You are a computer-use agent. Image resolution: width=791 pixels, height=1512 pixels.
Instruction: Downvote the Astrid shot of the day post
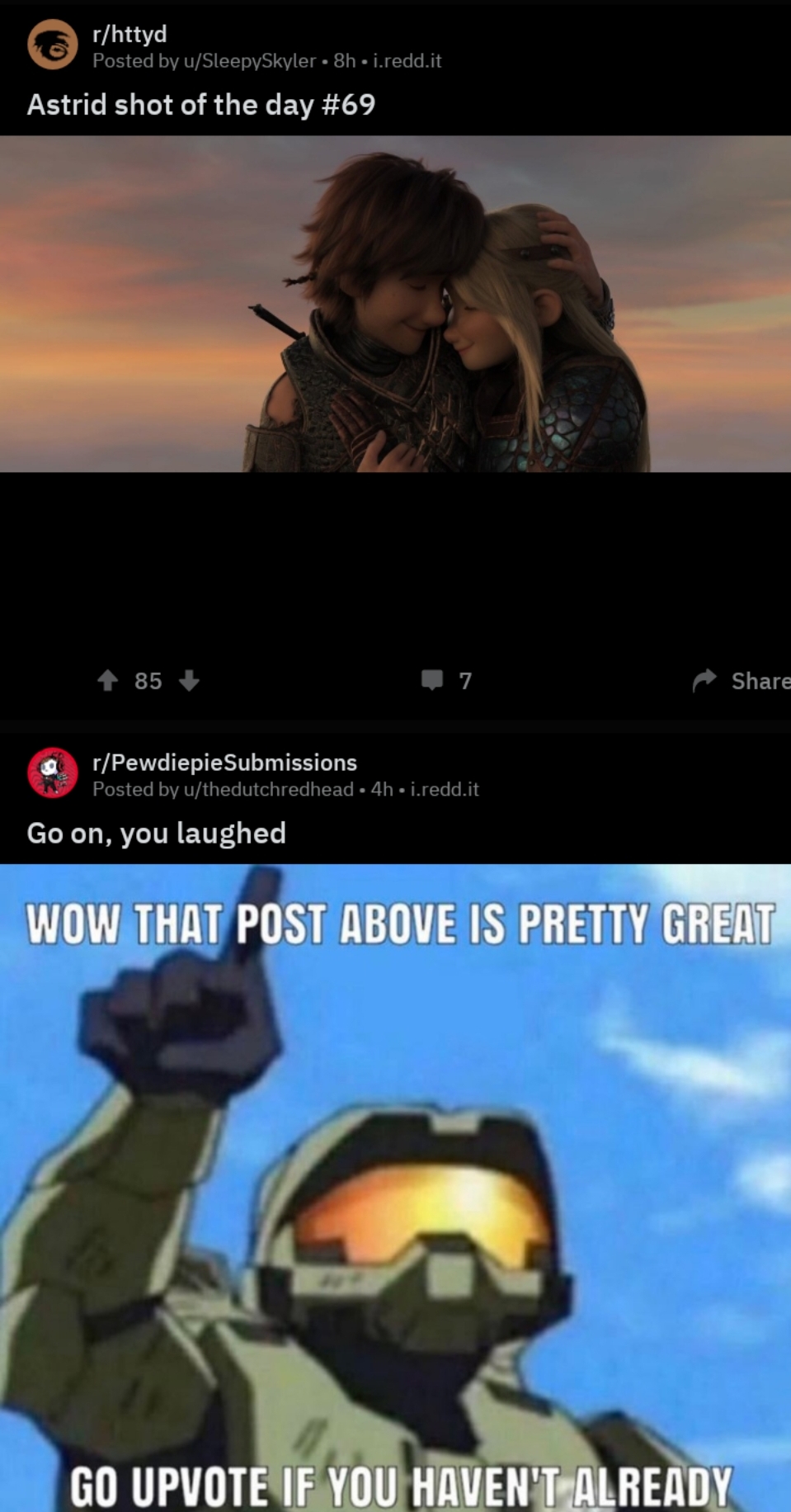pyautogui.click(x=189, y=680)
